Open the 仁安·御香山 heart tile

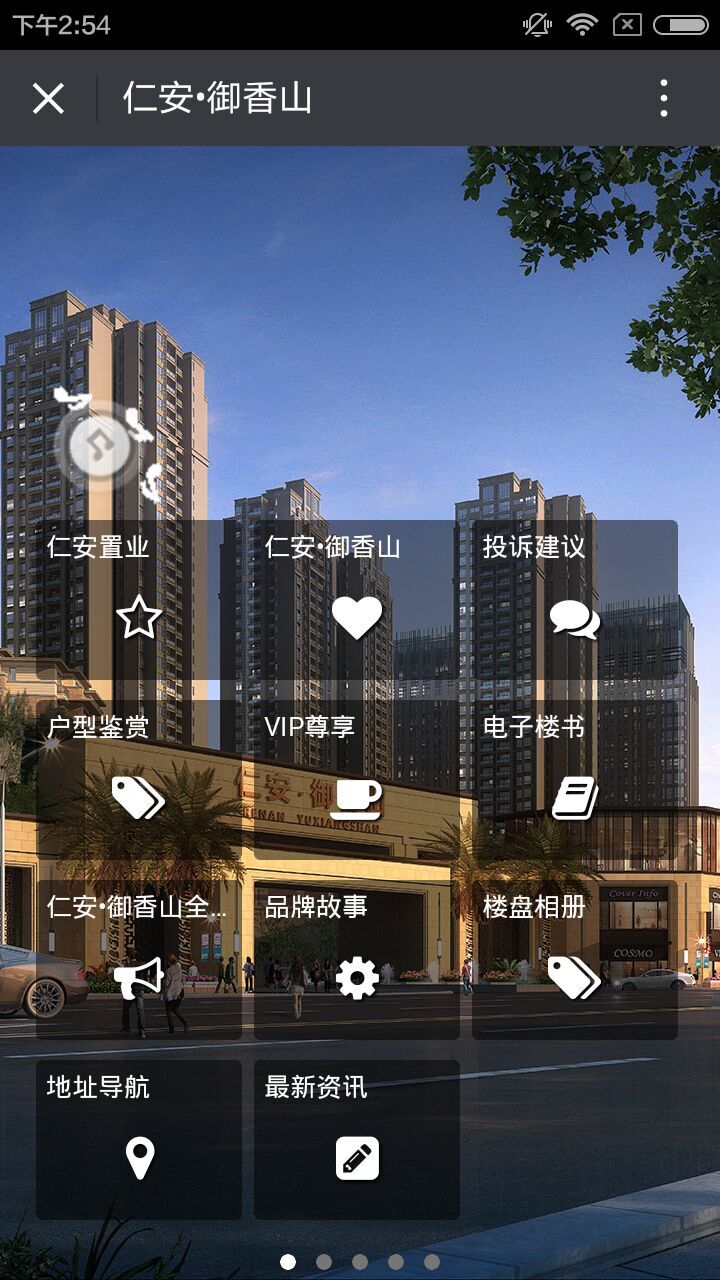[356, 599]
